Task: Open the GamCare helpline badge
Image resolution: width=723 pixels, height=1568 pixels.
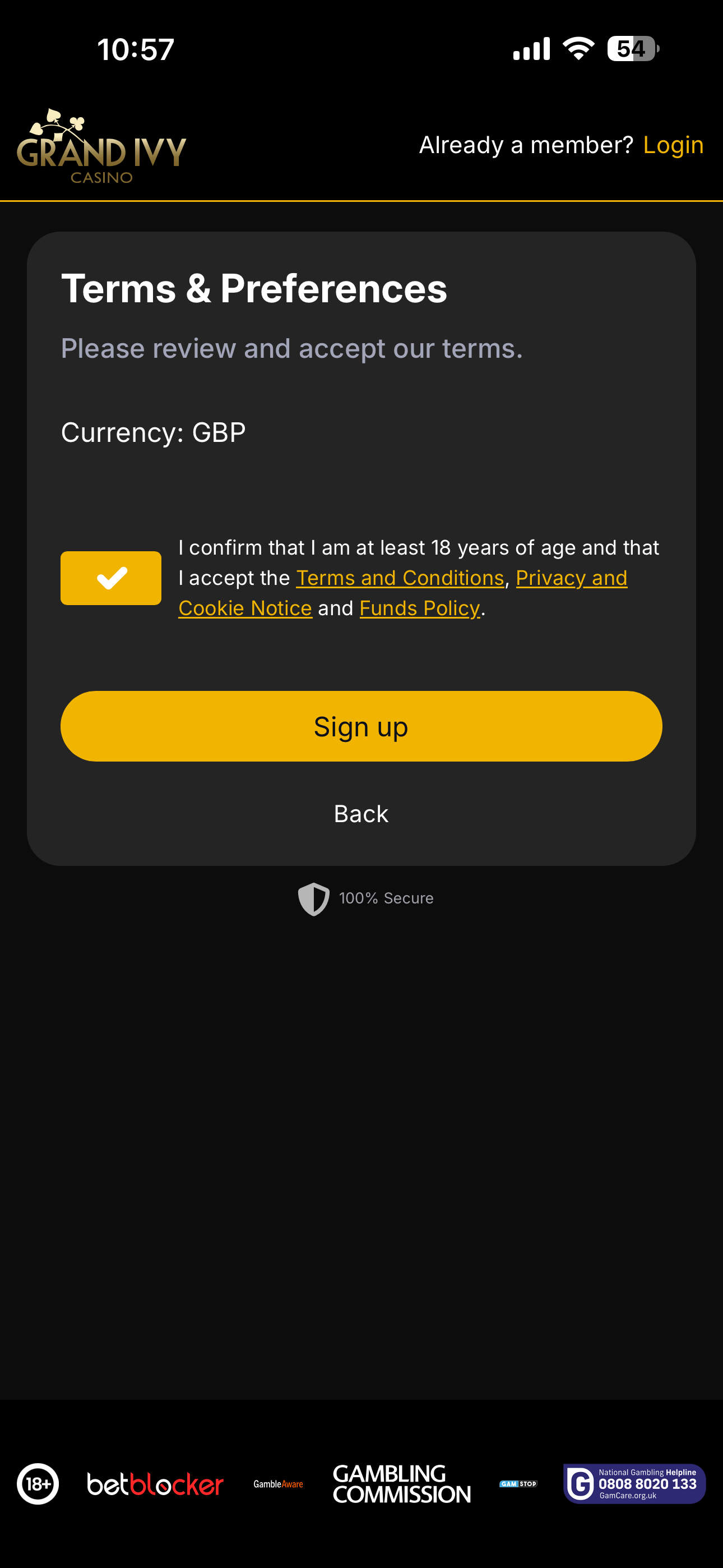Action: pyautogui.click(x=634, y=1484)
